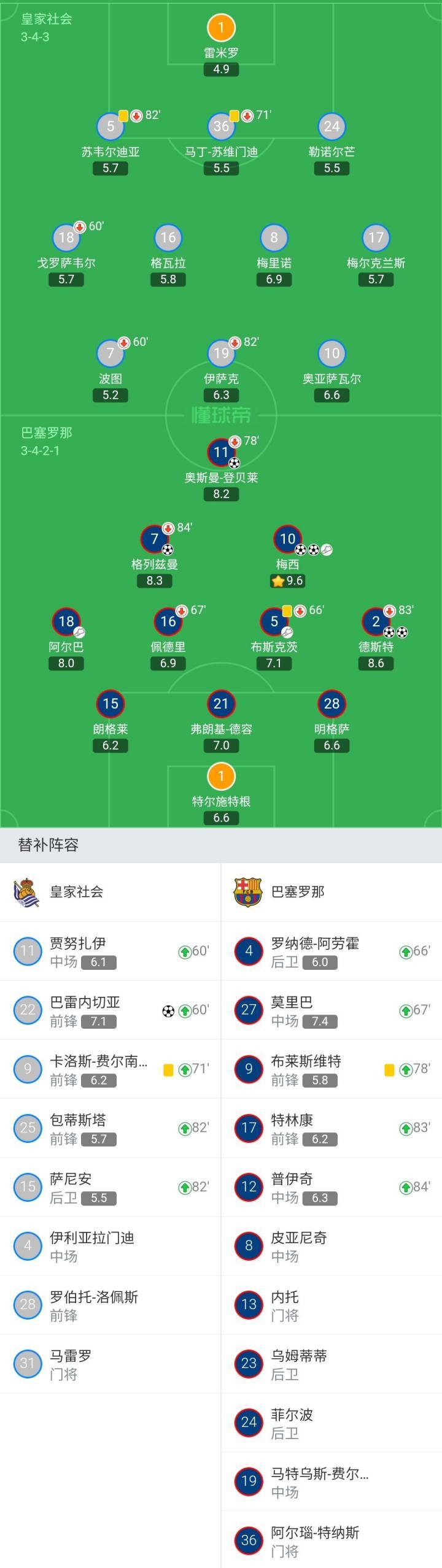The height and width of the screenshot is (1568, 442).
Task: Open 莫里巴's substitute row
Action: 331,1010
